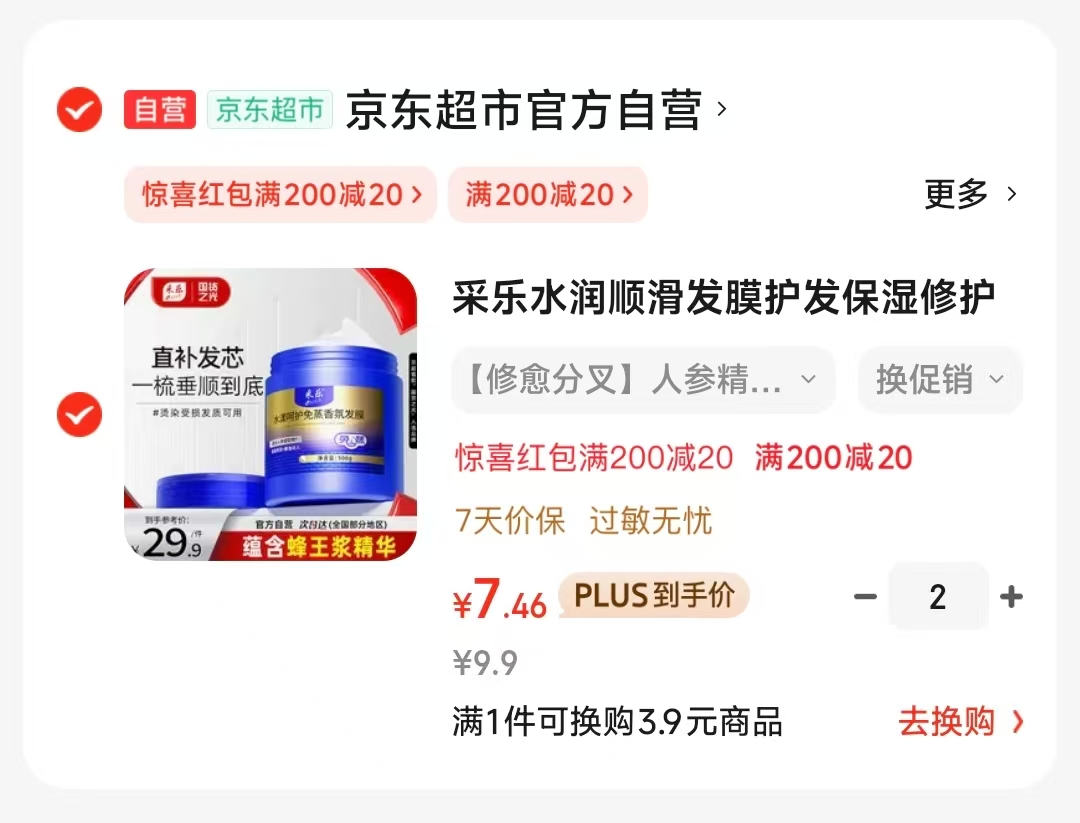Edit the quantity field showing 2
Screen dimensions: 1080x823
938,596
